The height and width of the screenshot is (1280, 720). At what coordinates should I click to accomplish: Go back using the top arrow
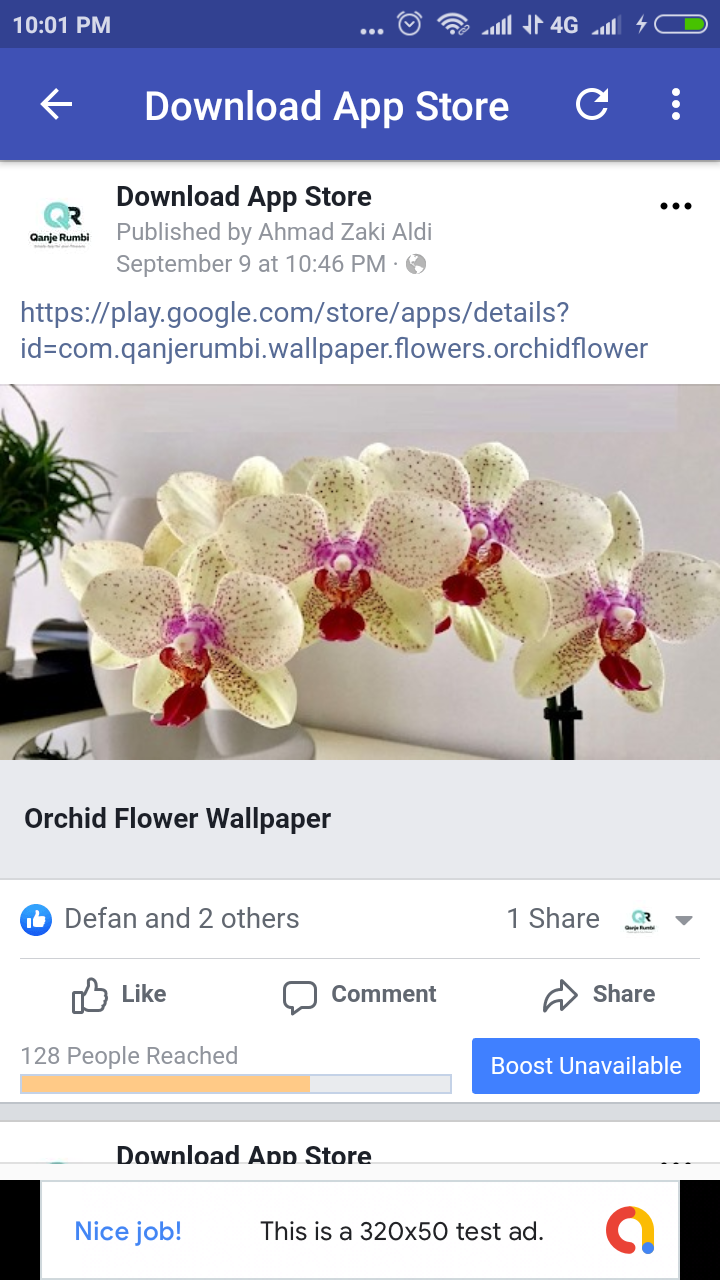click(56, 105)
